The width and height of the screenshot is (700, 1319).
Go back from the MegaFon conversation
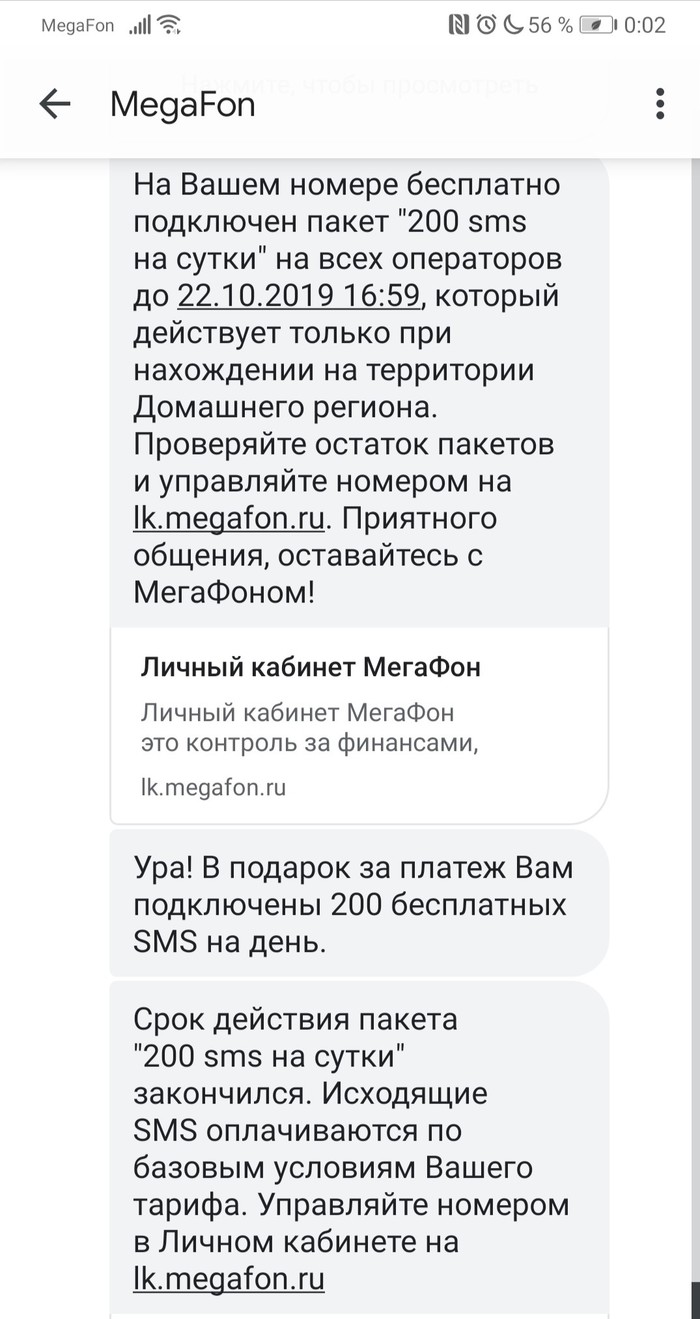coord(54,103)
